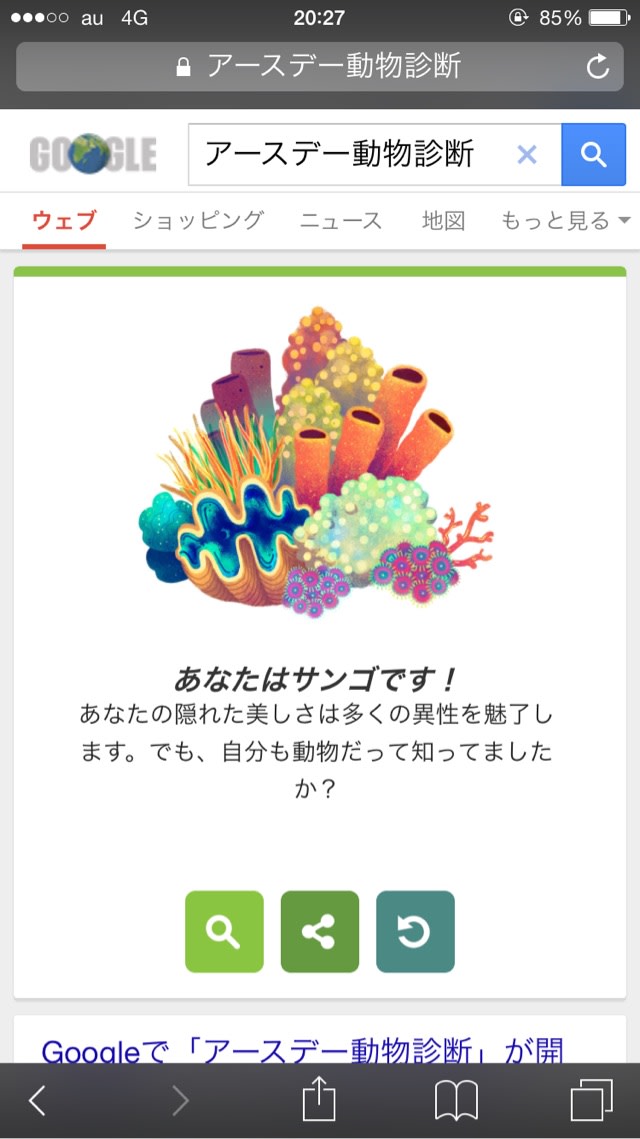This screenshot has width=640, height=1139.
Task: Tap the Google Earth Day logo
Action: [92, 154]
